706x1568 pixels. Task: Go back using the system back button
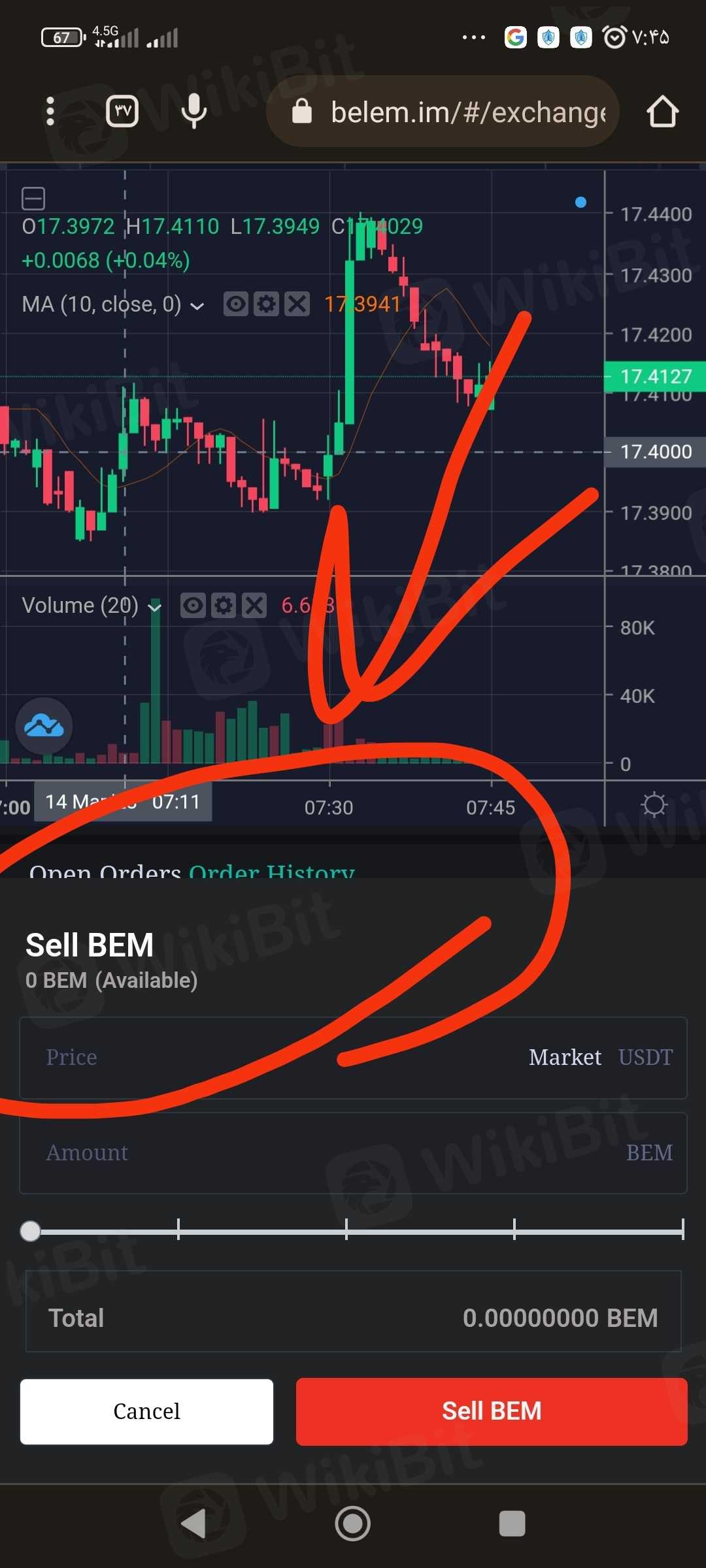(193, 1524)
